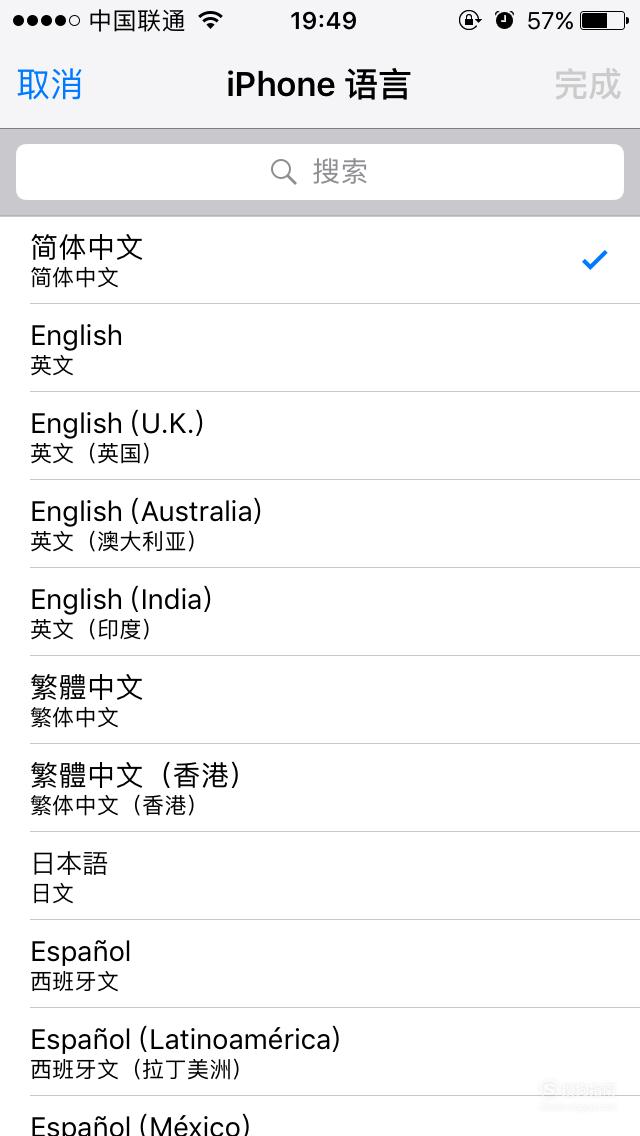This screenshot has height=1136, width=640.
Task: Select 繁體中文 (繁体中文)
Action: pyautogui.click(x=320, y=700)
